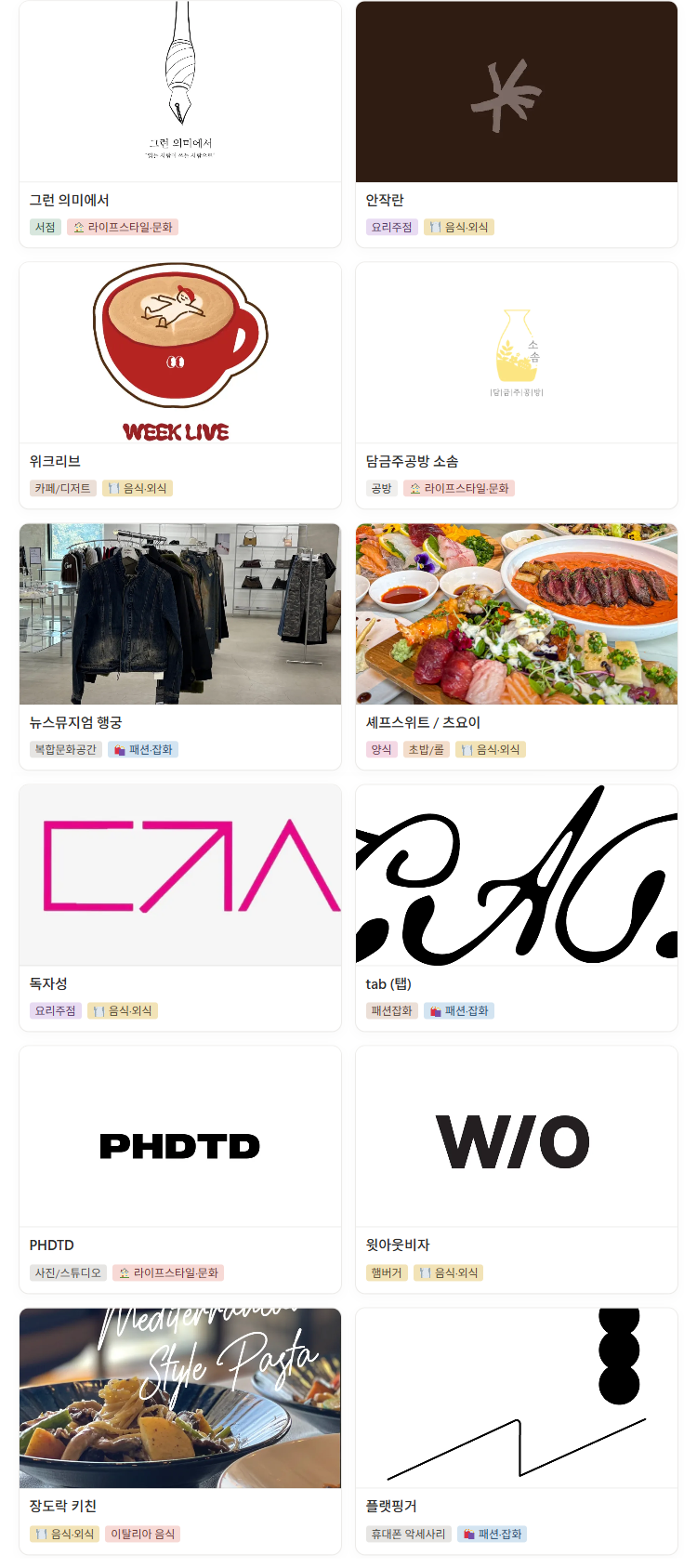Open the 장도락 키친 card
Screen dimensions: 697x1568
pyautogui.click(x=180, y=1431)
